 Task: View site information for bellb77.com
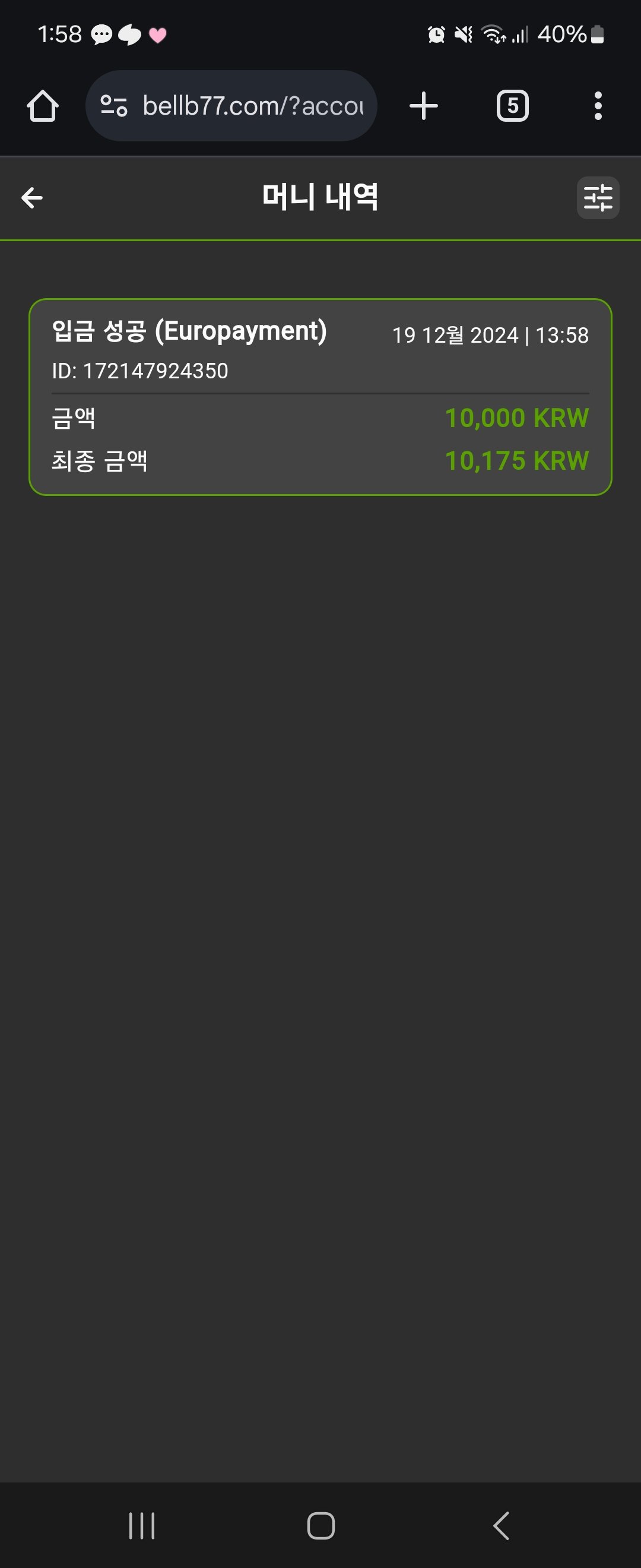(114, 106)
